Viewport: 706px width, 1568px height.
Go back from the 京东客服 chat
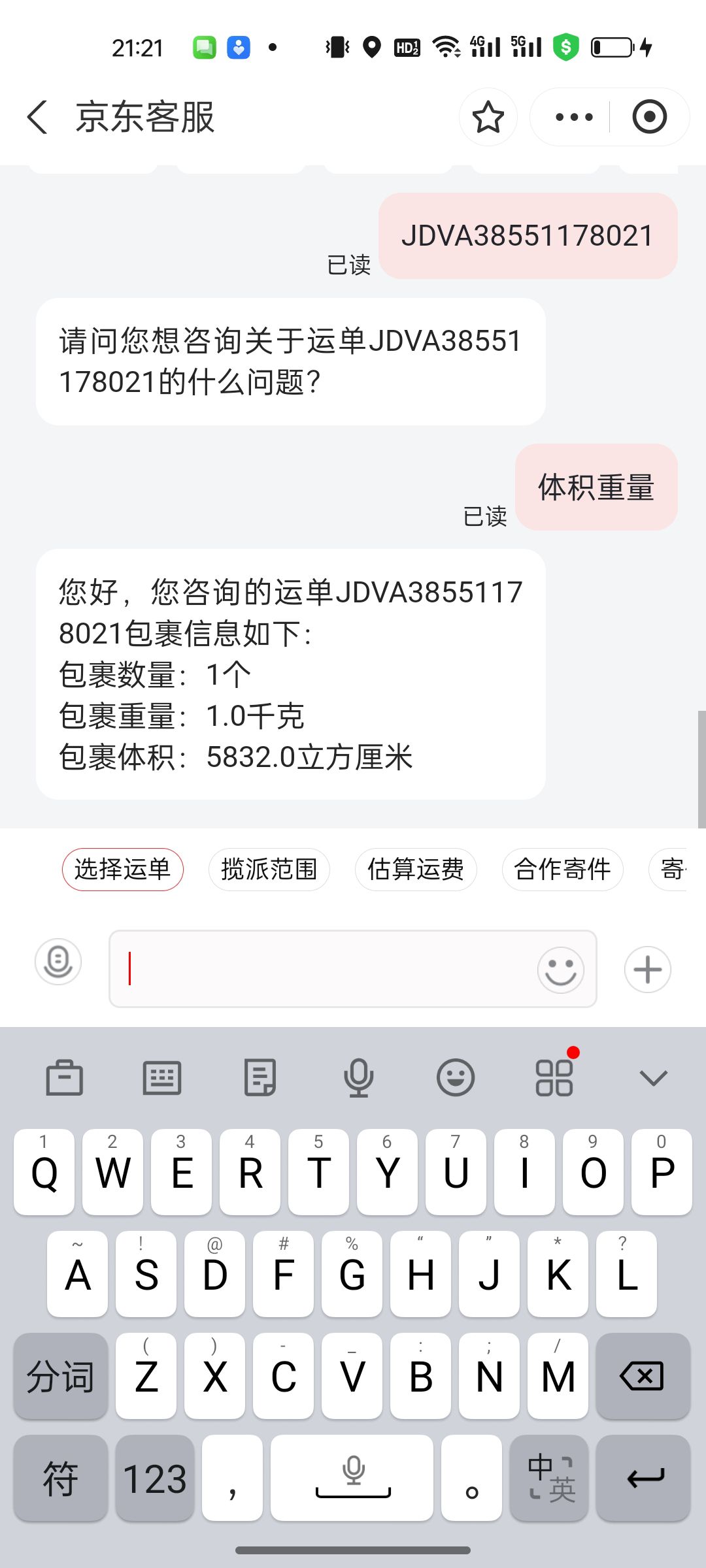tap(38, 117)
